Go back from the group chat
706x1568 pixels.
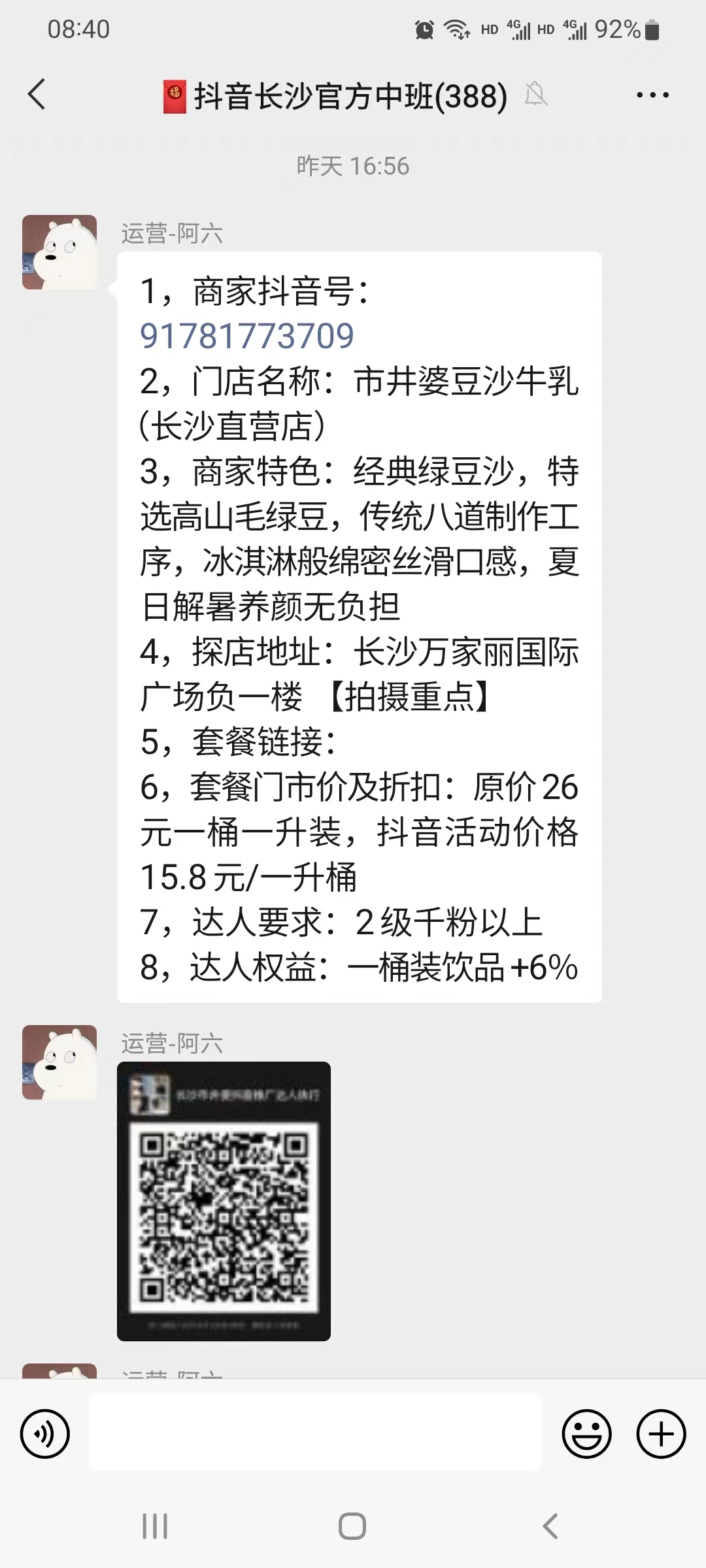pos(37,95)
